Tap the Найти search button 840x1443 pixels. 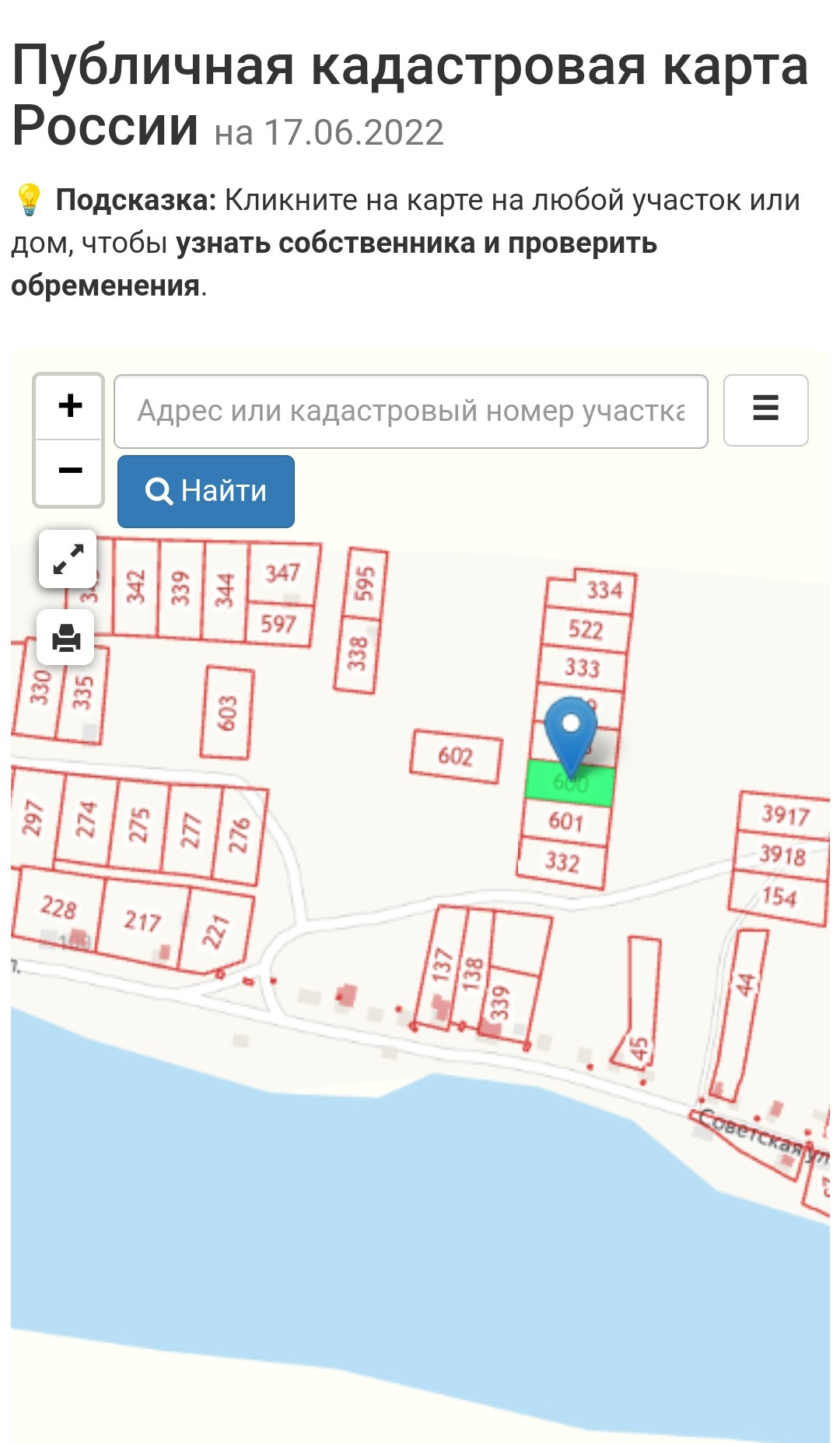[x=206, y=491]
